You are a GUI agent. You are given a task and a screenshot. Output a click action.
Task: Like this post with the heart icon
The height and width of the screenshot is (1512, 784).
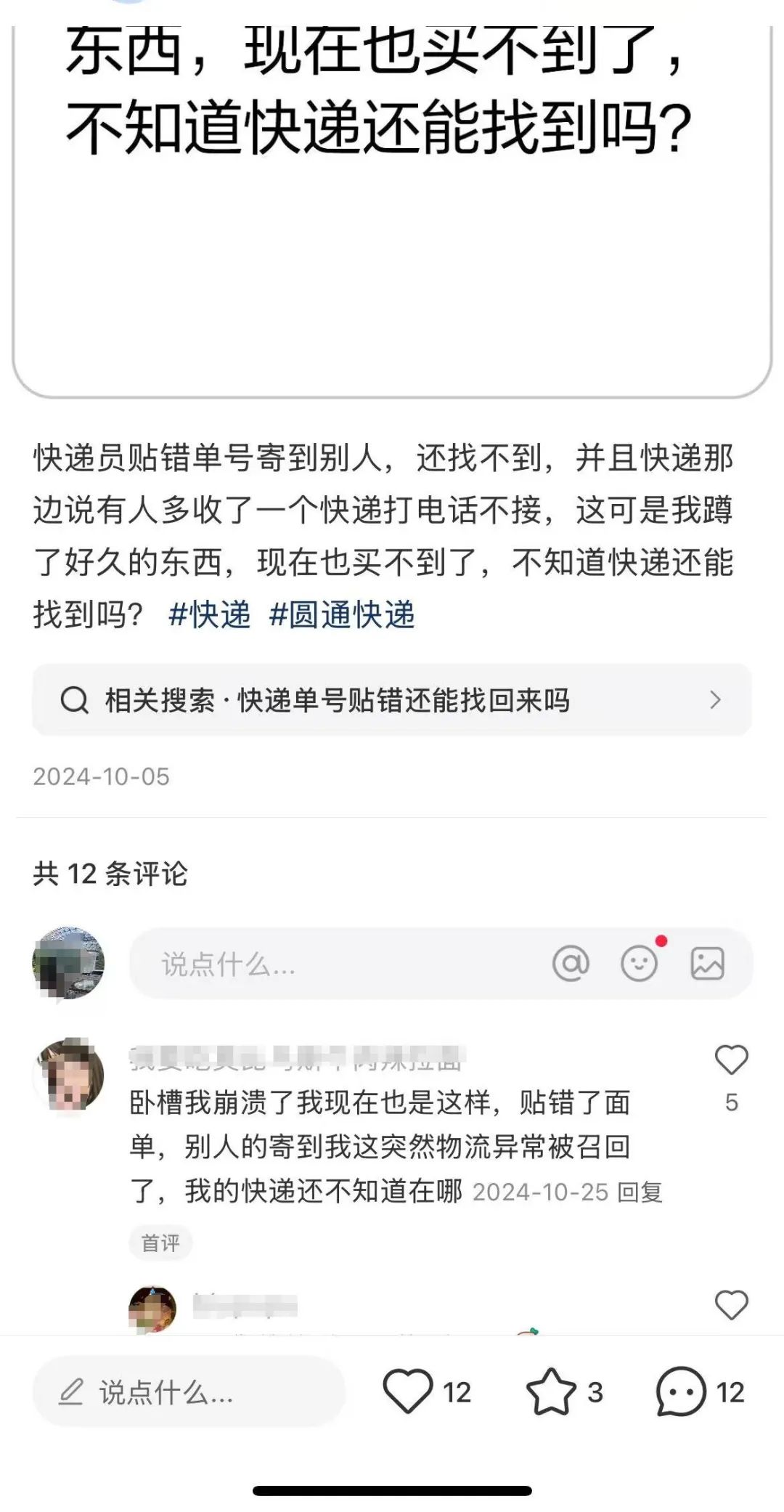pyautogui.click(x=408, y=1391)
